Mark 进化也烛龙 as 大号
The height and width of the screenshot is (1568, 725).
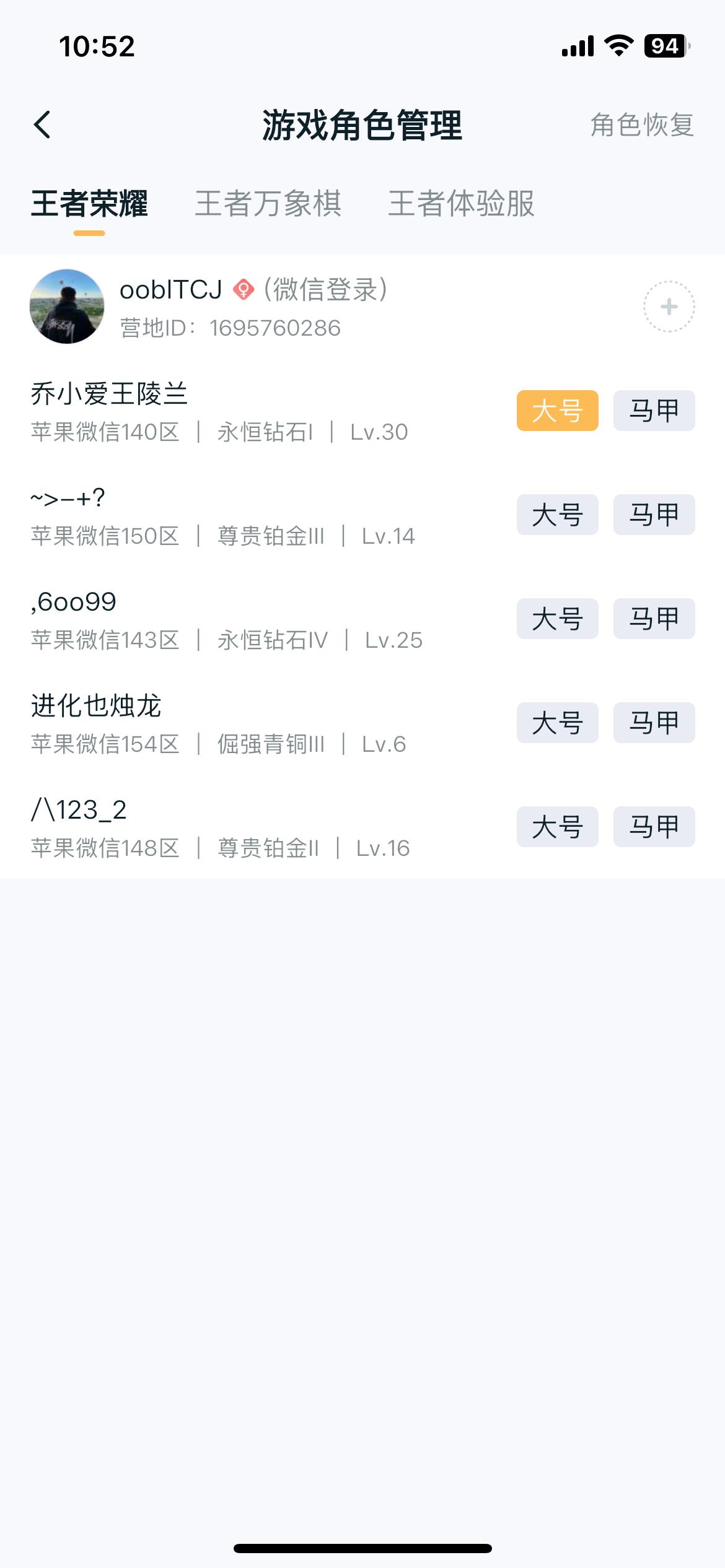coord(556,723)
